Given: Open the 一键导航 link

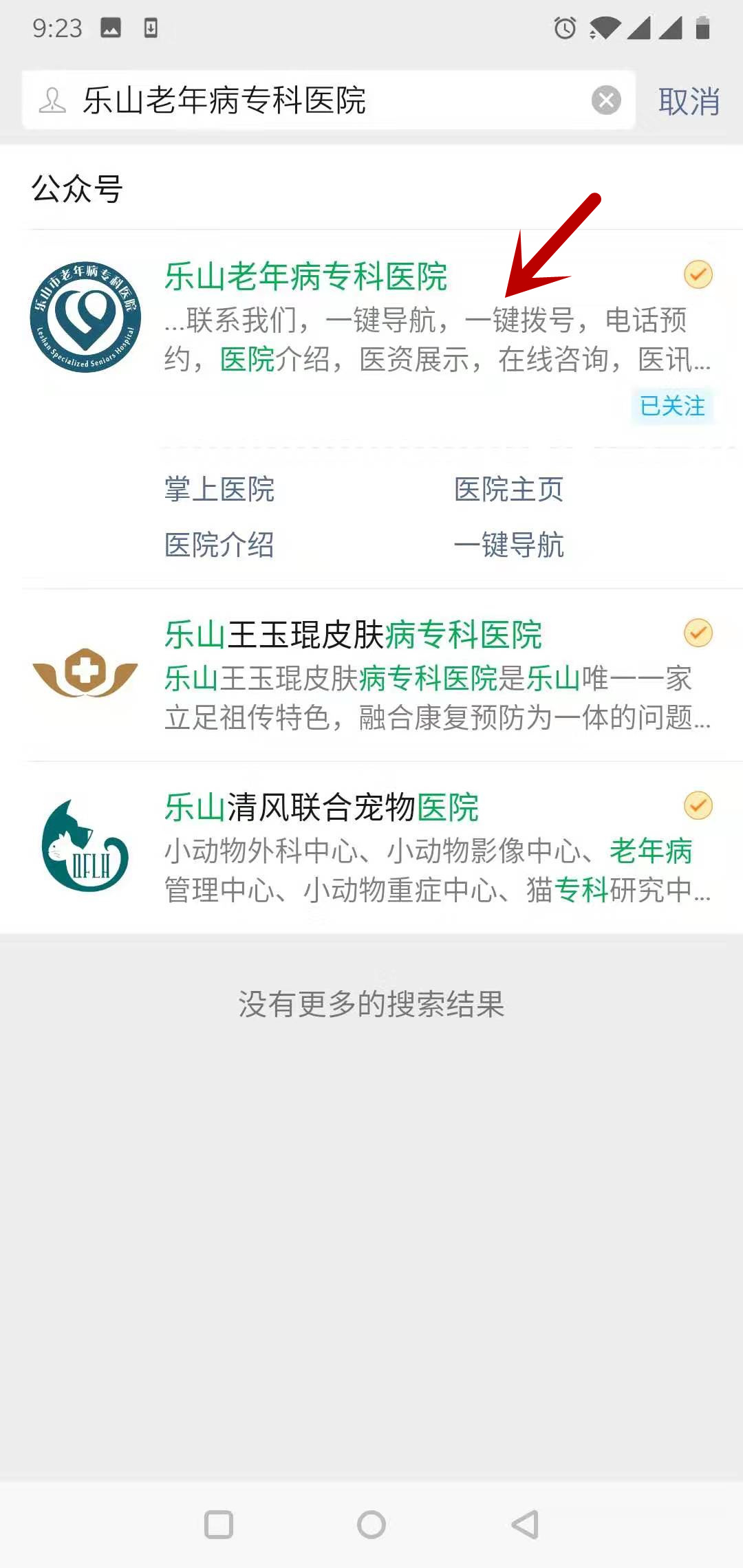Looking at the screenshot, I should coord(508,545).
